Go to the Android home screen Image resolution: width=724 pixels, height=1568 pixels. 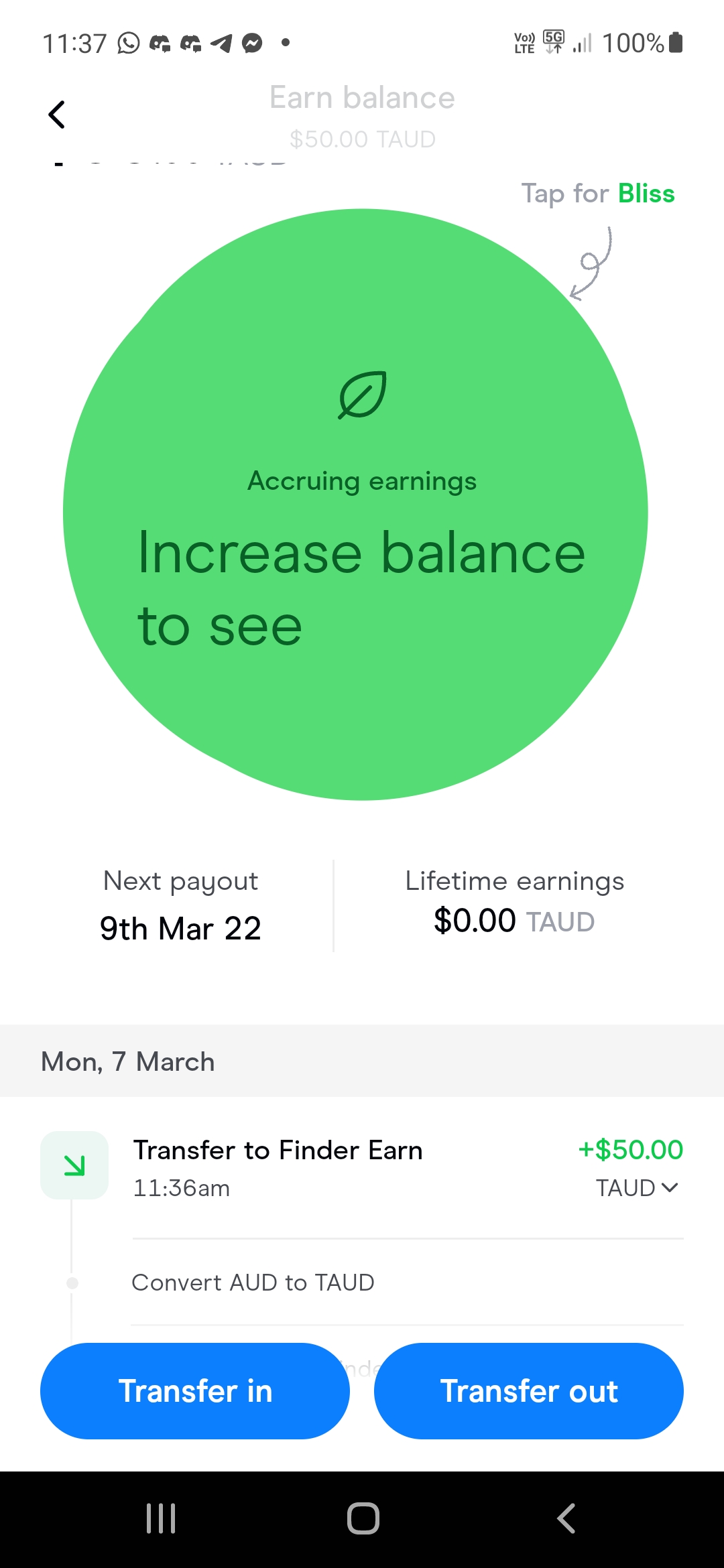(363, 1518)
